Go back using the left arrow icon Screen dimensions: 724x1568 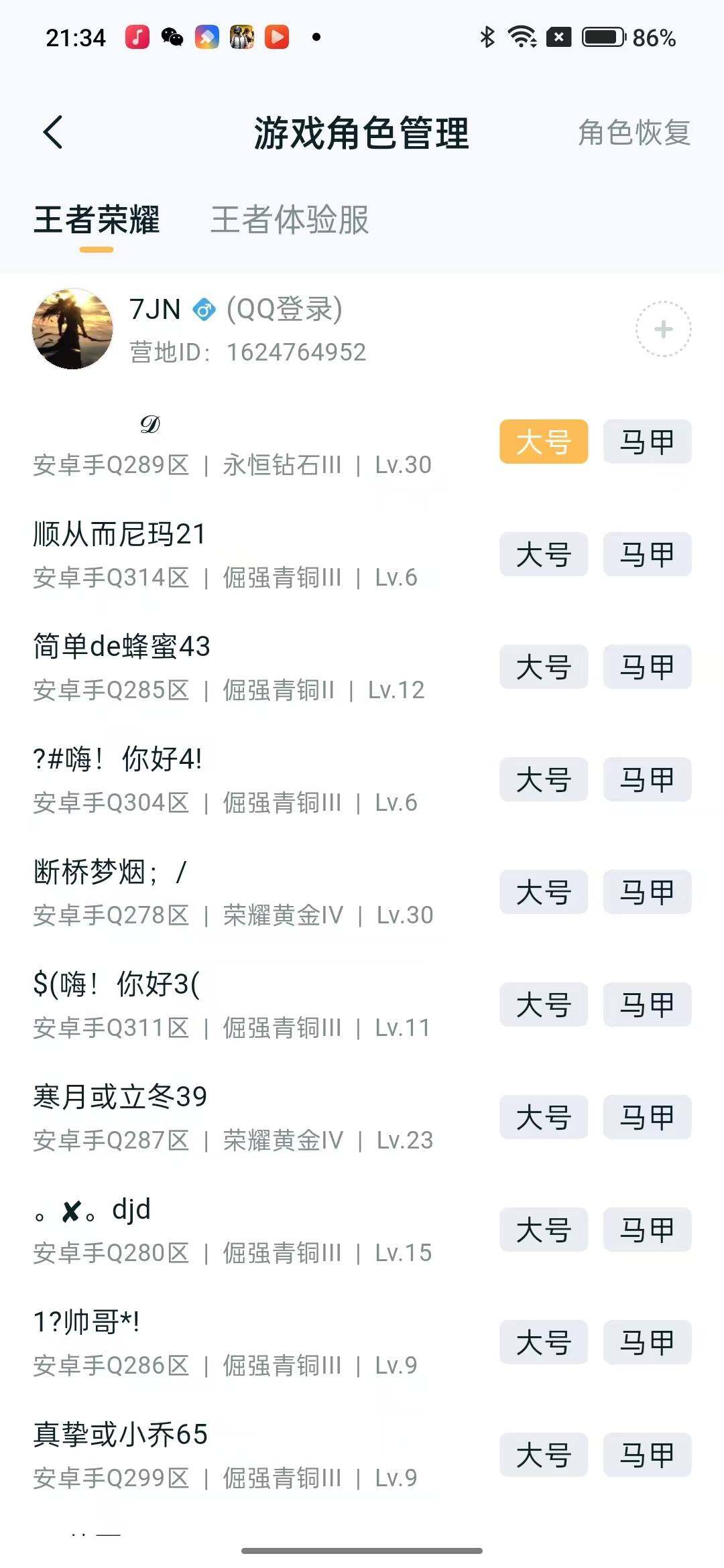click(54, 132)
